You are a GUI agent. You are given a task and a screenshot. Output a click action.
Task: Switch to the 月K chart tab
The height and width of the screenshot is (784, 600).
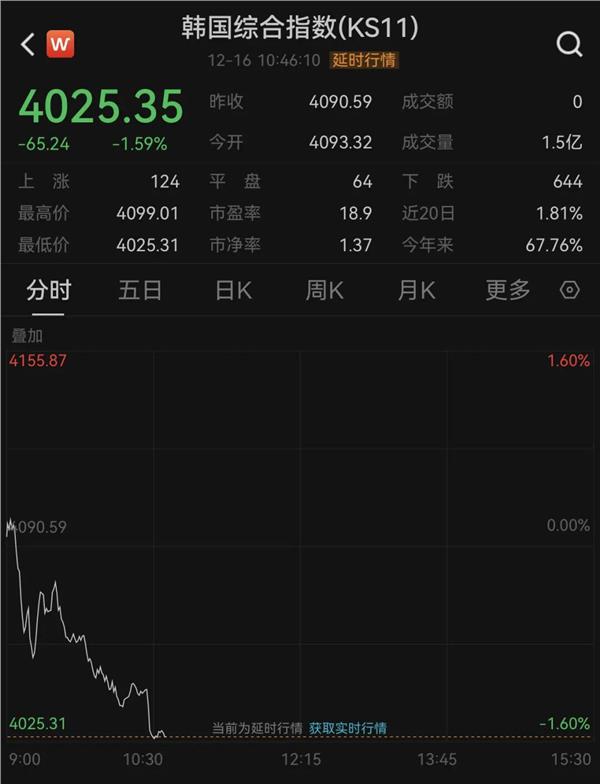[416, 291]
